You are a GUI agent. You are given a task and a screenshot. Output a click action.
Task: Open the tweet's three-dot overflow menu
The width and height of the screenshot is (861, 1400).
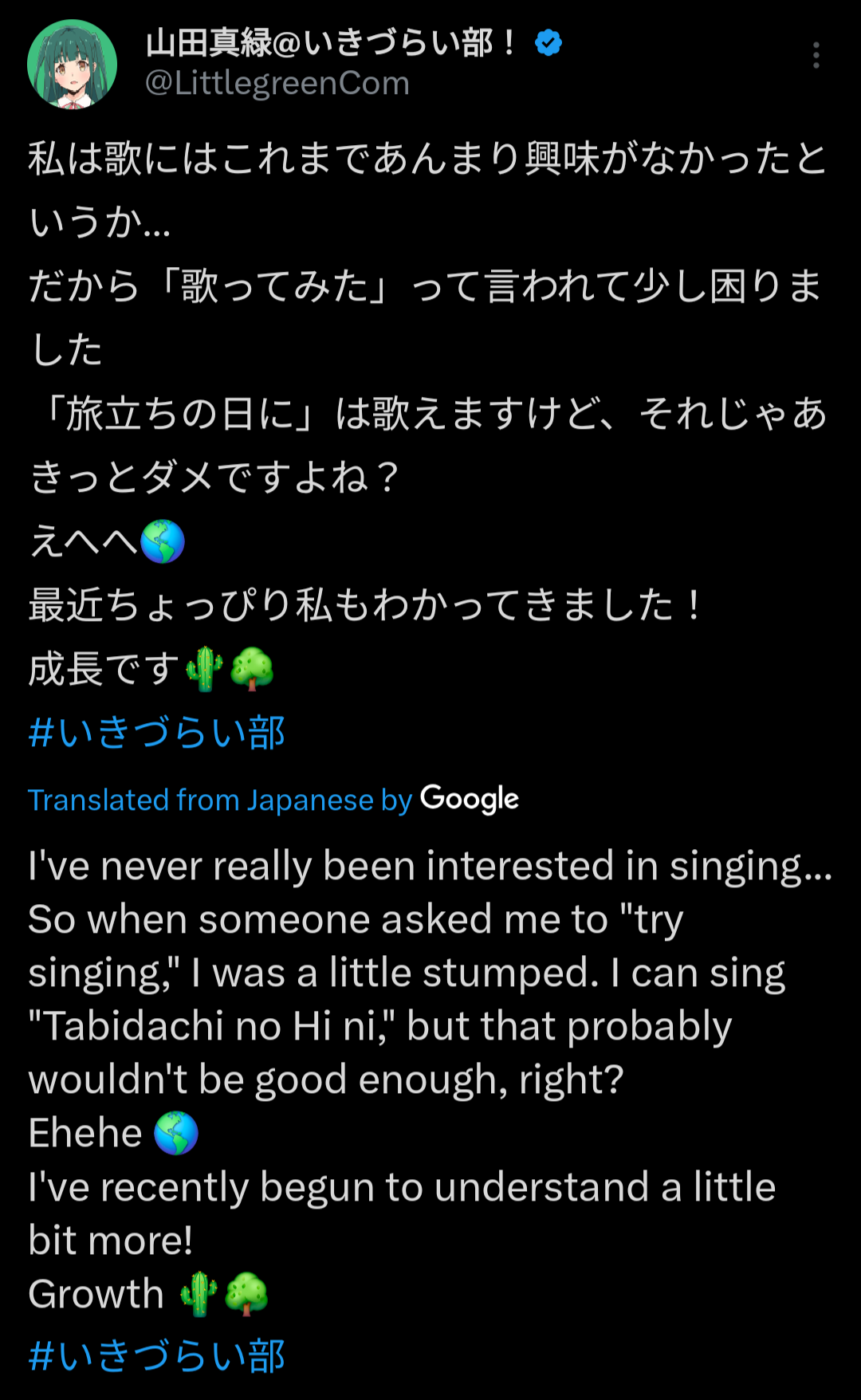point(816,55)
